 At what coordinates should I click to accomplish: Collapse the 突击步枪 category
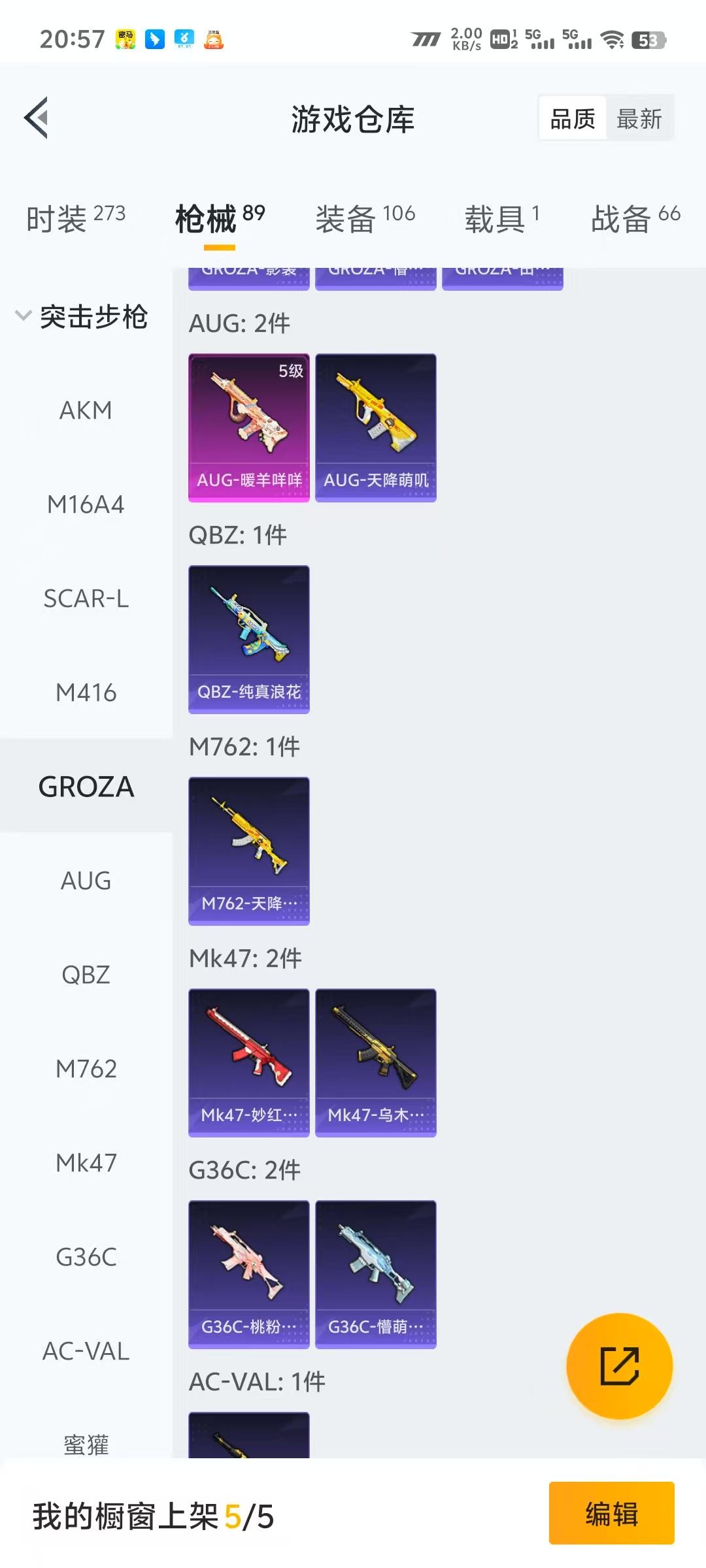[x=82, y=317]
